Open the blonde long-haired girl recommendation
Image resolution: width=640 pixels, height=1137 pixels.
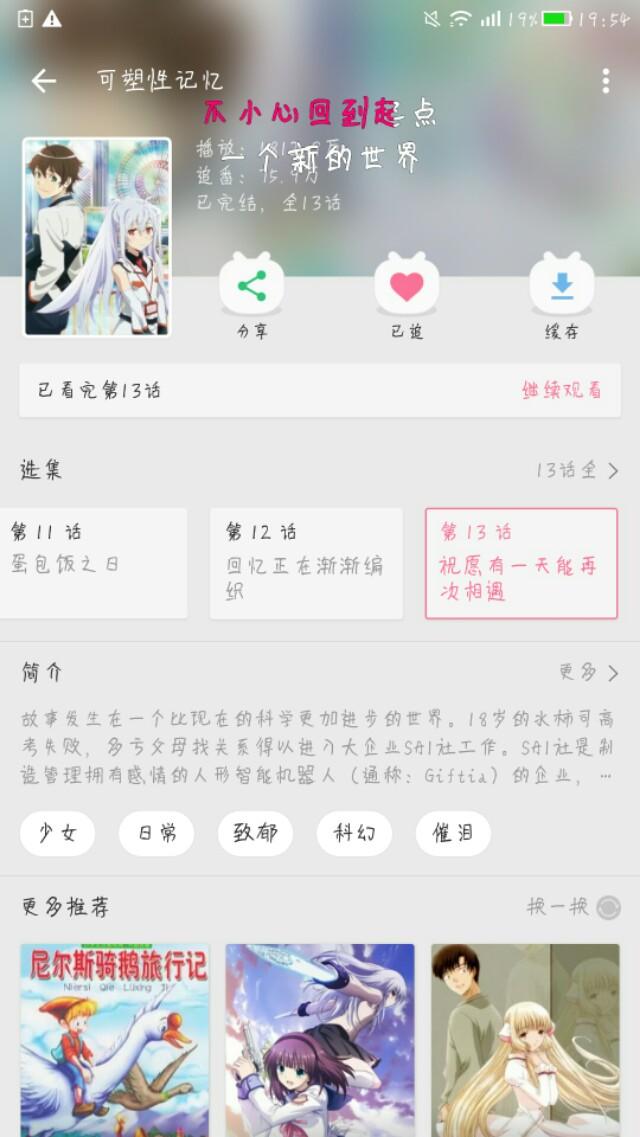pos(525,1040)
